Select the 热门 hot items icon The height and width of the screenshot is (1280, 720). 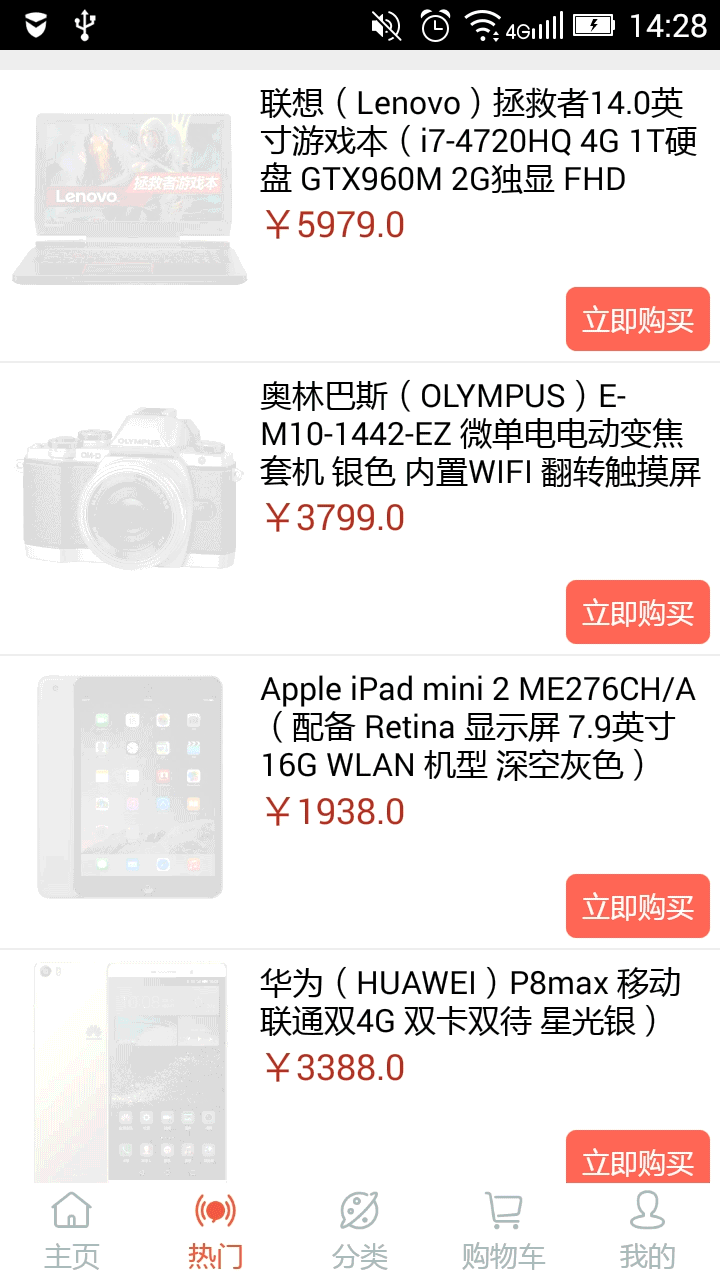[214, 1210]
